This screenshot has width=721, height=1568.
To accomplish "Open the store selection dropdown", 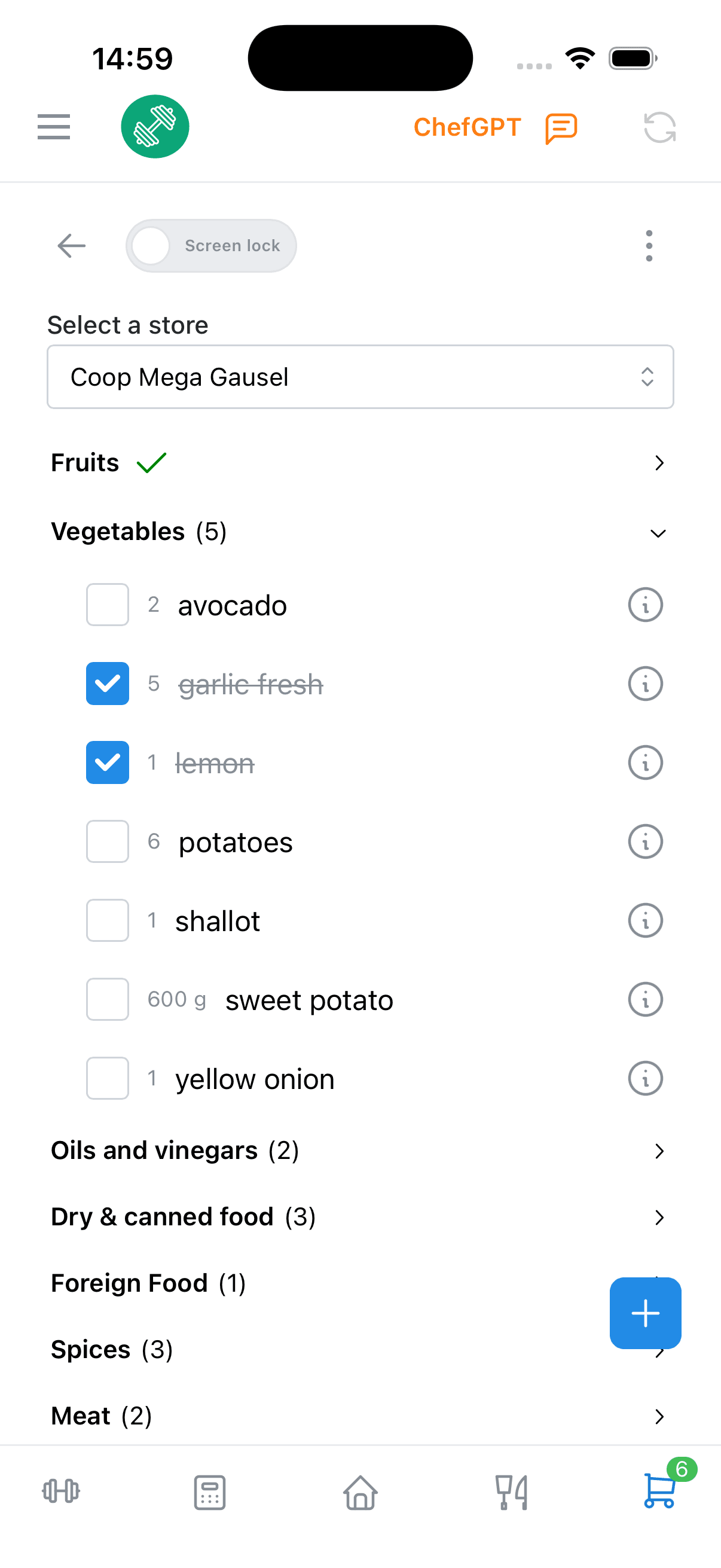I will tap(361, 376).
